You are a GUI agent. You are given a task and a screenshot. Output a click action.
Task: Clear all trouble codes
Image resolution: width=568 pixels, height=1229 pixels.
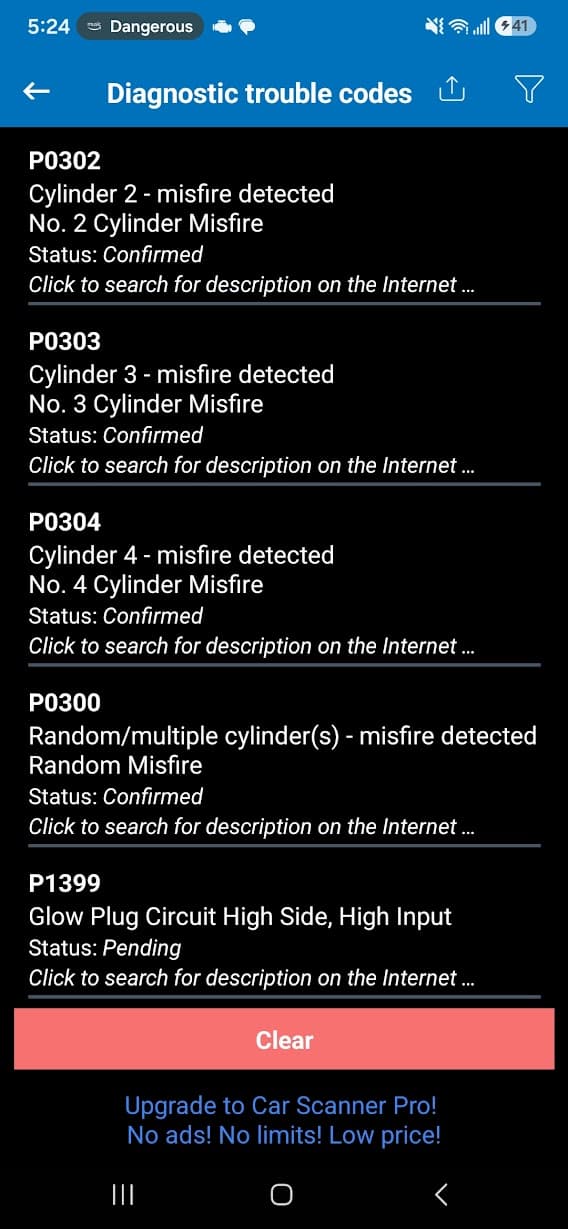tap(284, 1040)
